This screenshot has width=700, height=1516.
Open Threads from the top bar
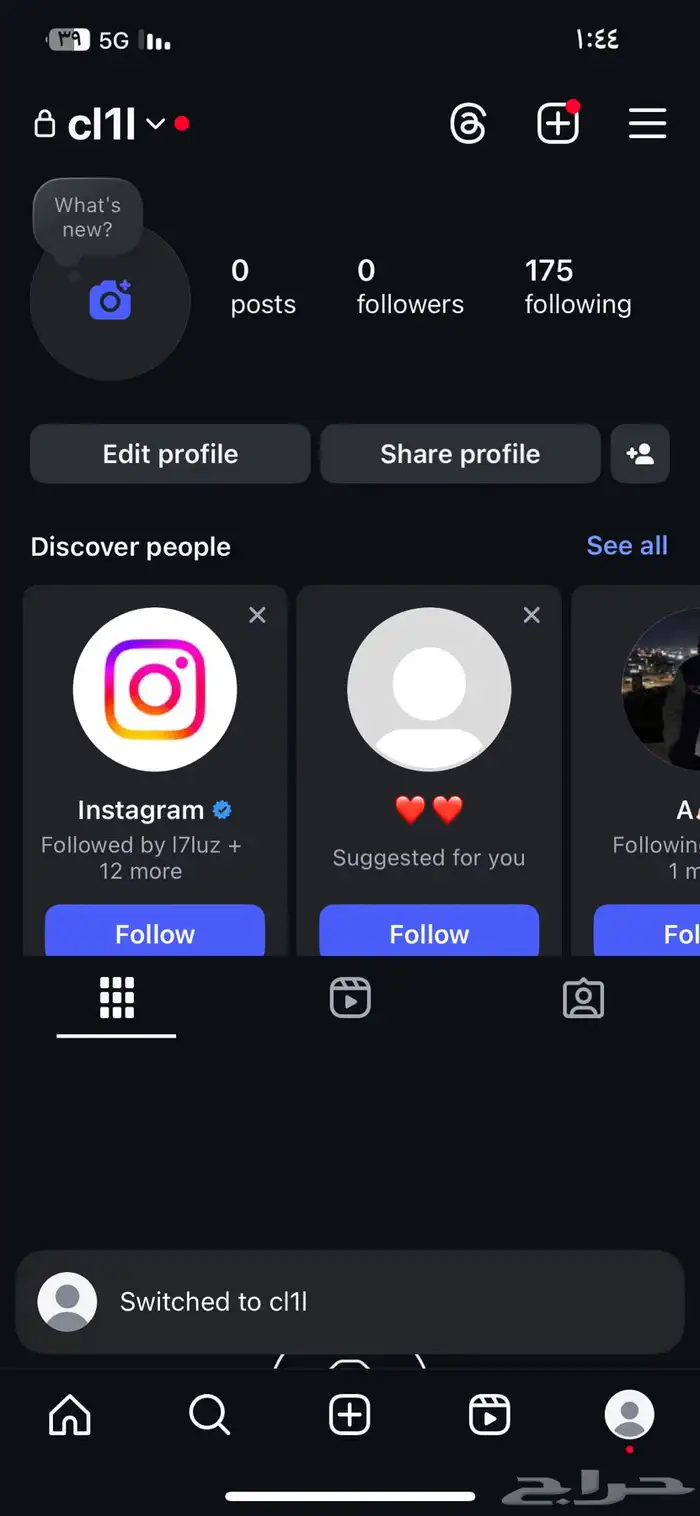(x=468, y=124)
